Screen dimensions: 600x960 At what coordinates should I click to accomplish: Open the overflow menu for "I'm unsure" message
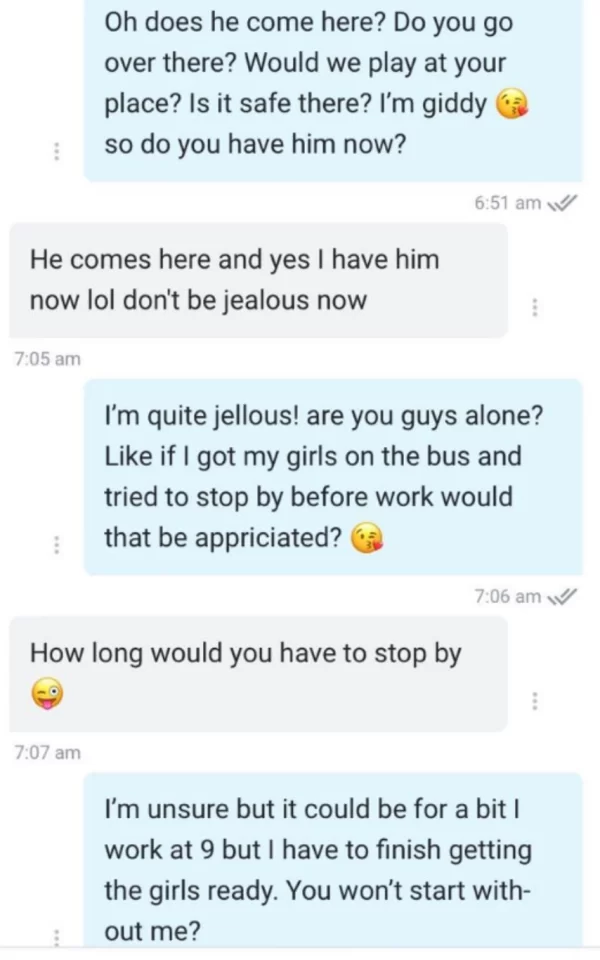57,935
